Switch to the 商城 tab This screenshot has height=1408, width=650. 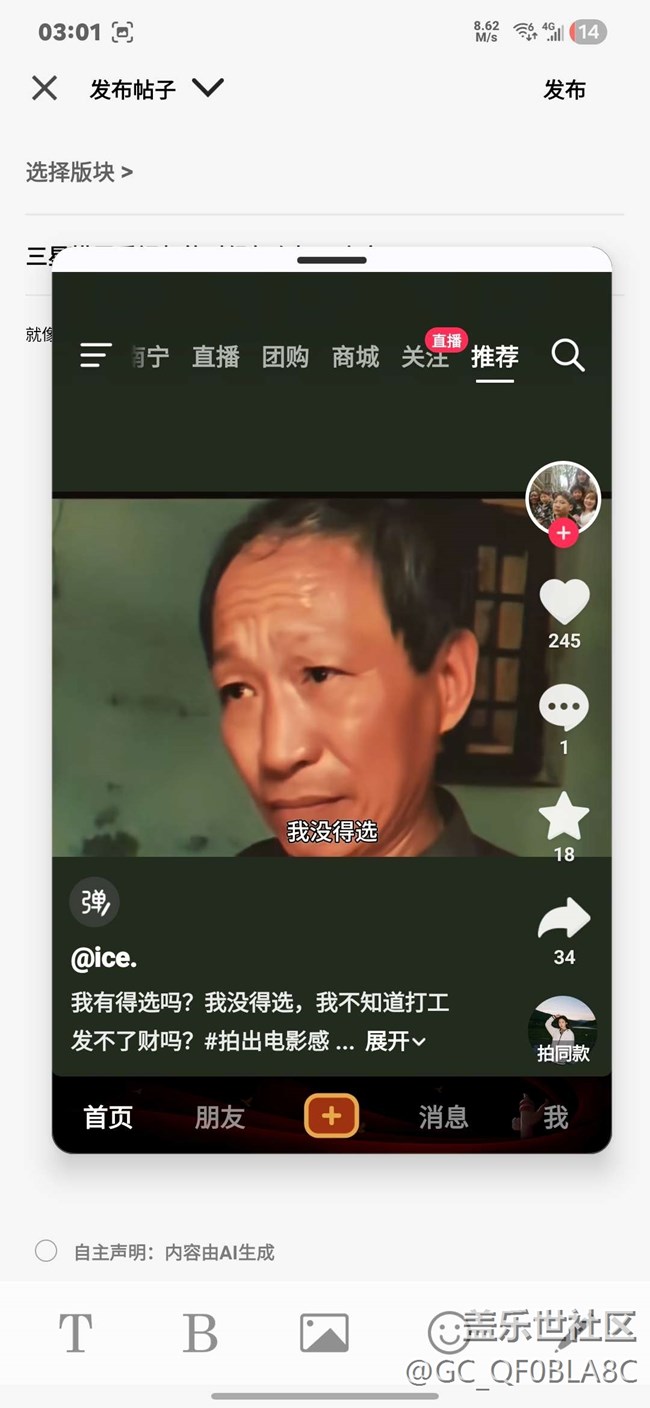[x=355, y=357]
